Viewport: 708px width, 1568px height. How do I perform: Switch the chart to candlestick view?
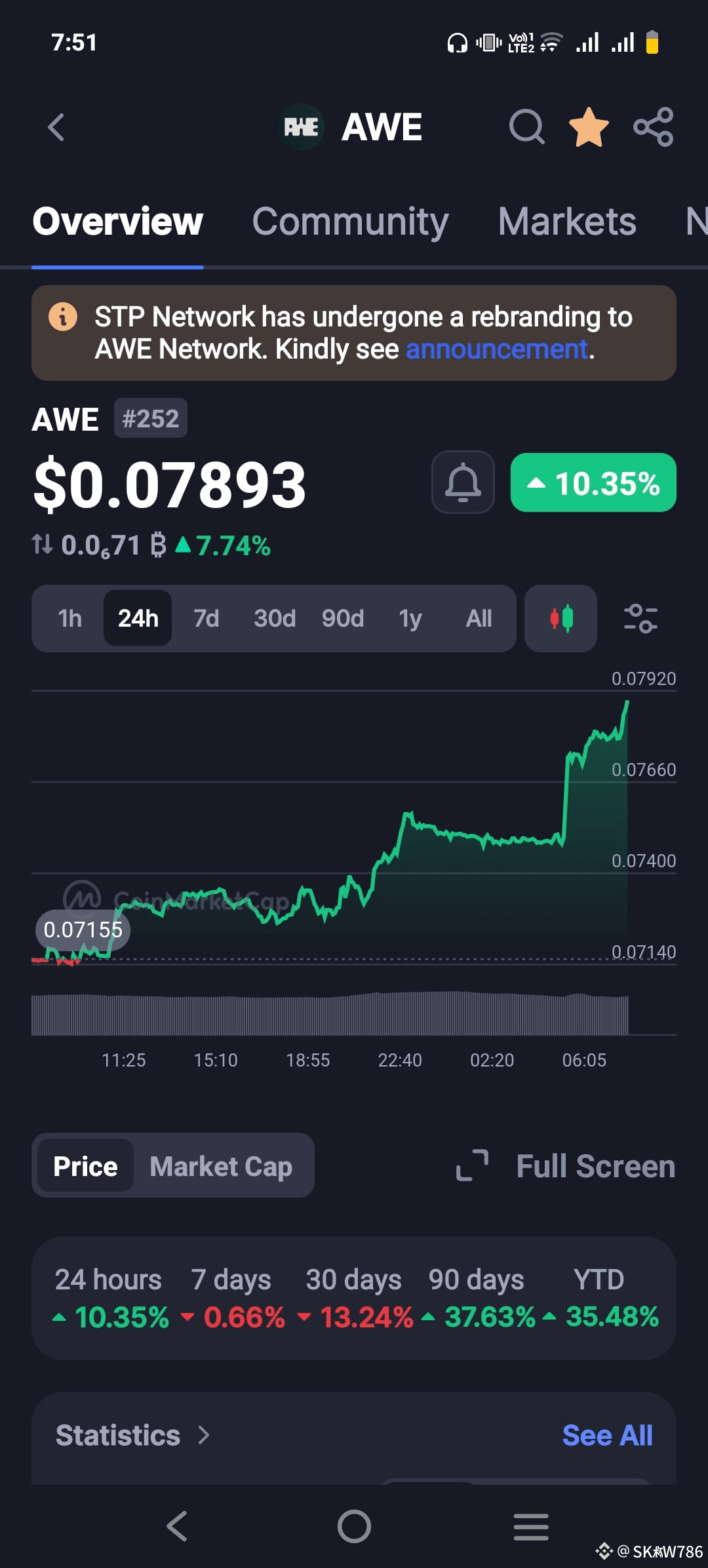pos(560,617)
